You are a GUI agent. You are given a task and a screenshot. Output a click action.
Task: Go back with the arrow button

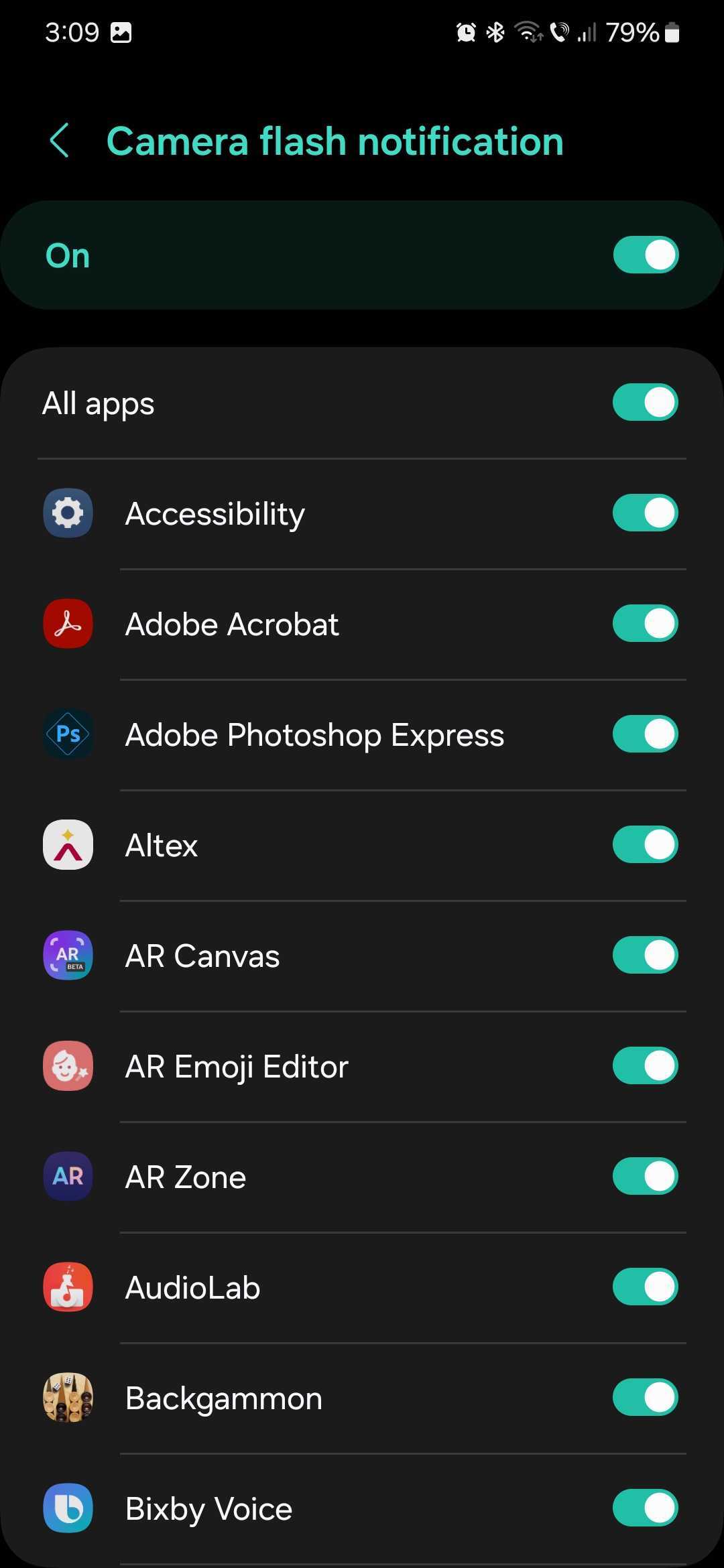(60, 141)
